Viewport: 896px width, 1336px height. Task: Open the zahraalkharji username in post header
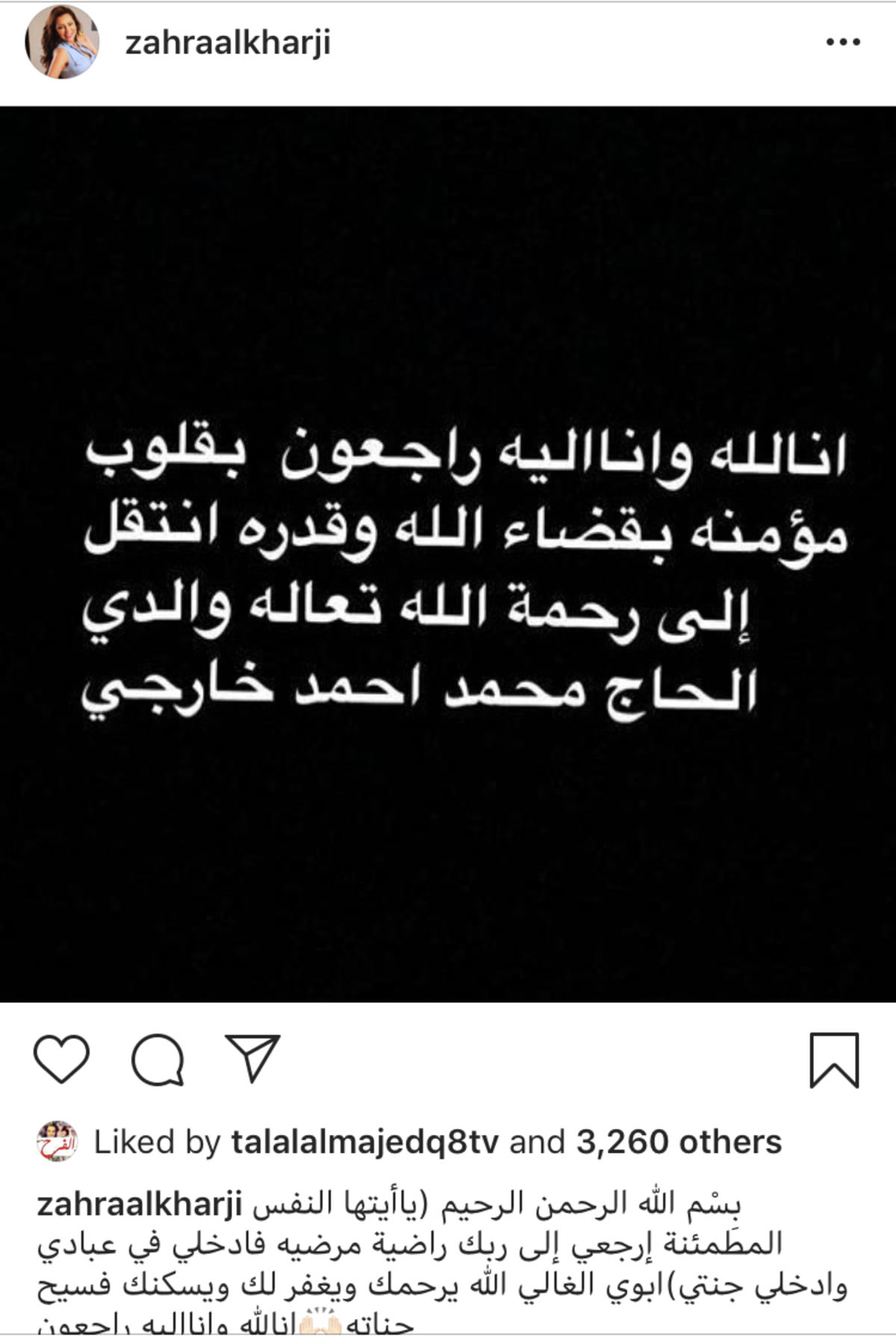[x=228, y=43]
